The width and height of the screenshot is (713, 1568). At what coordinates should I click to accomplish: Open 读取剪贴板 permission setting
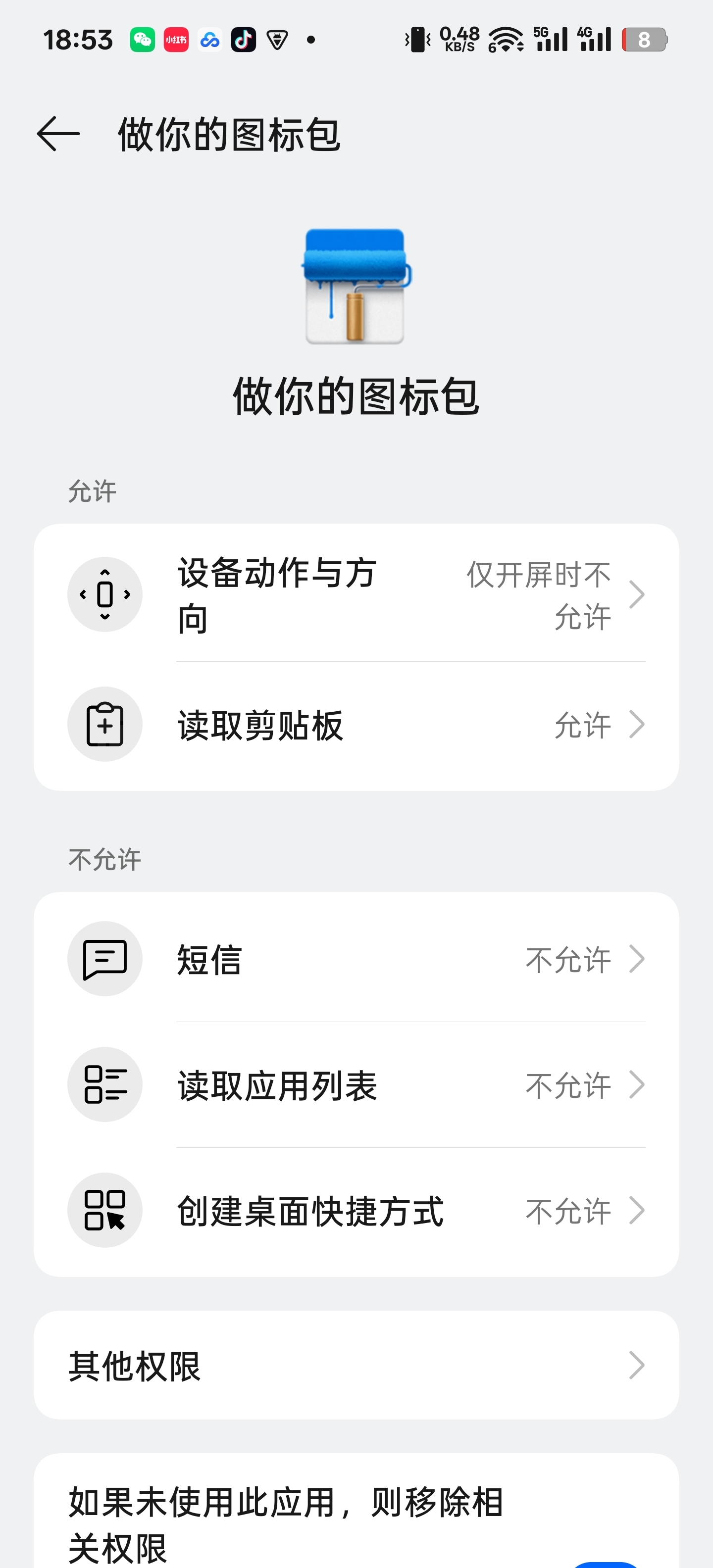(x=356, y=725)
